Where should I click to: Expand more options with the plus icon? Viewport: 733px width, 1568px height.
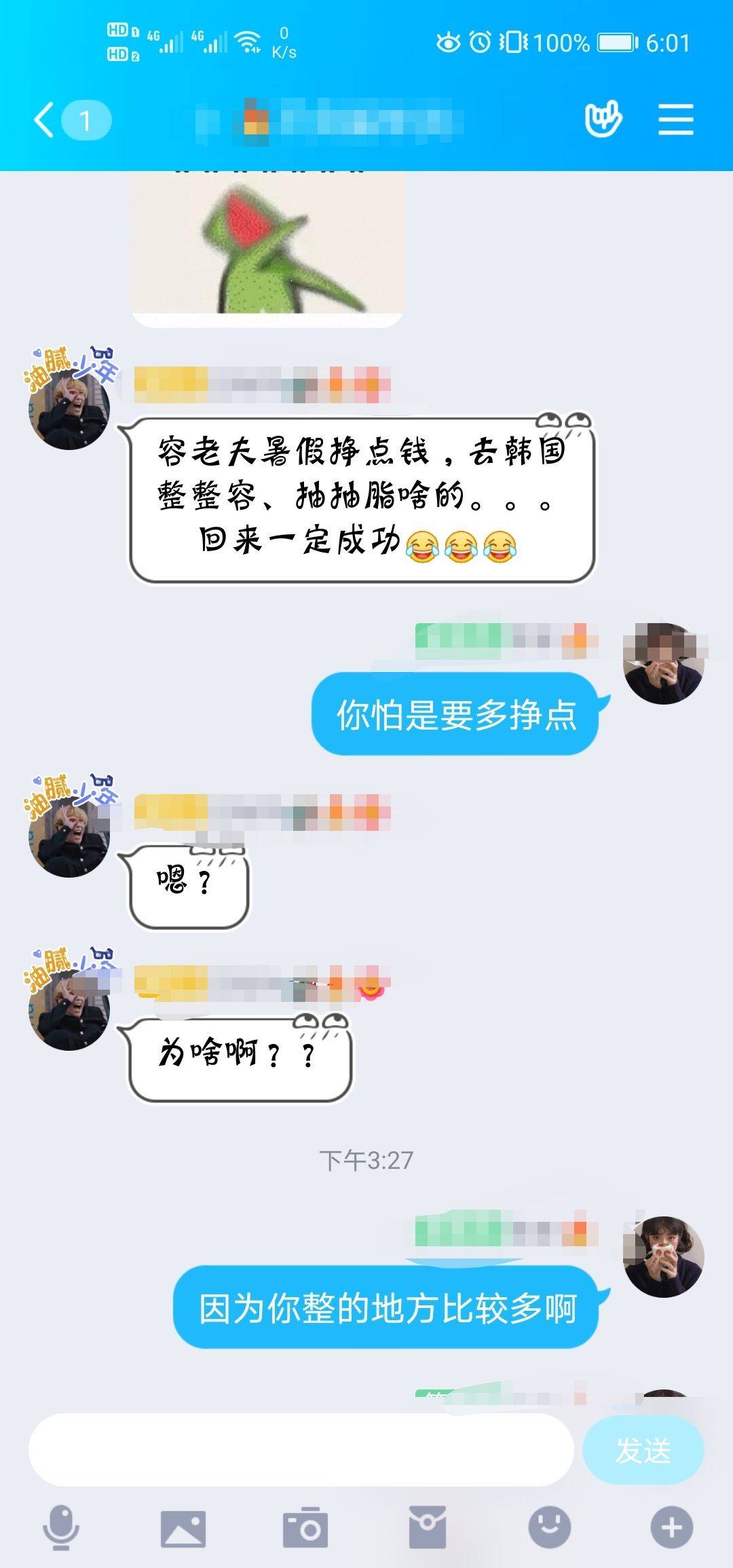click(672, 1528)
